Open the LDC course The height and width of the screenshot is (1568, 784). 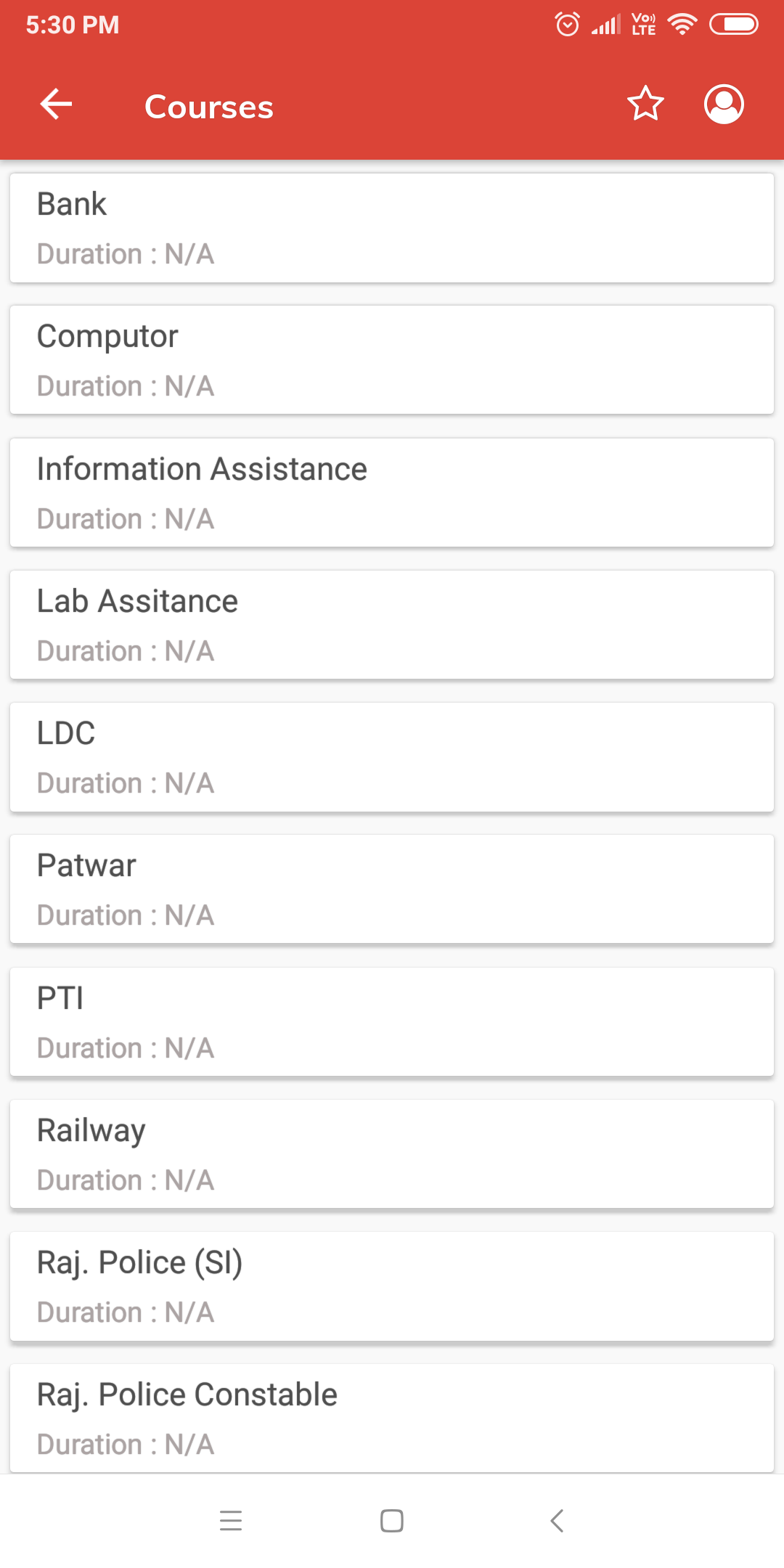(x=392, y=757)
